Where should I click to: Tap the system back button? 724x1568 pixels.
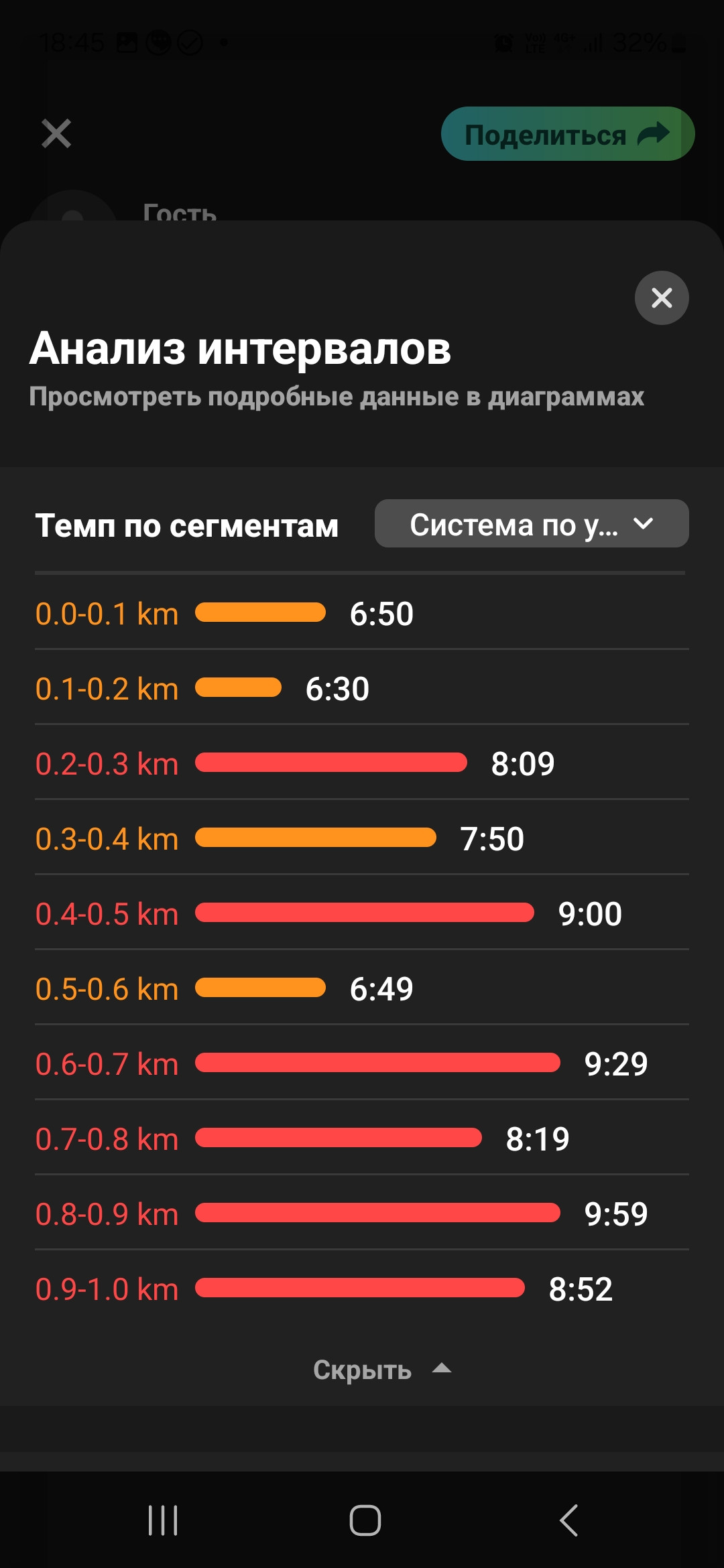point(568,1520)
